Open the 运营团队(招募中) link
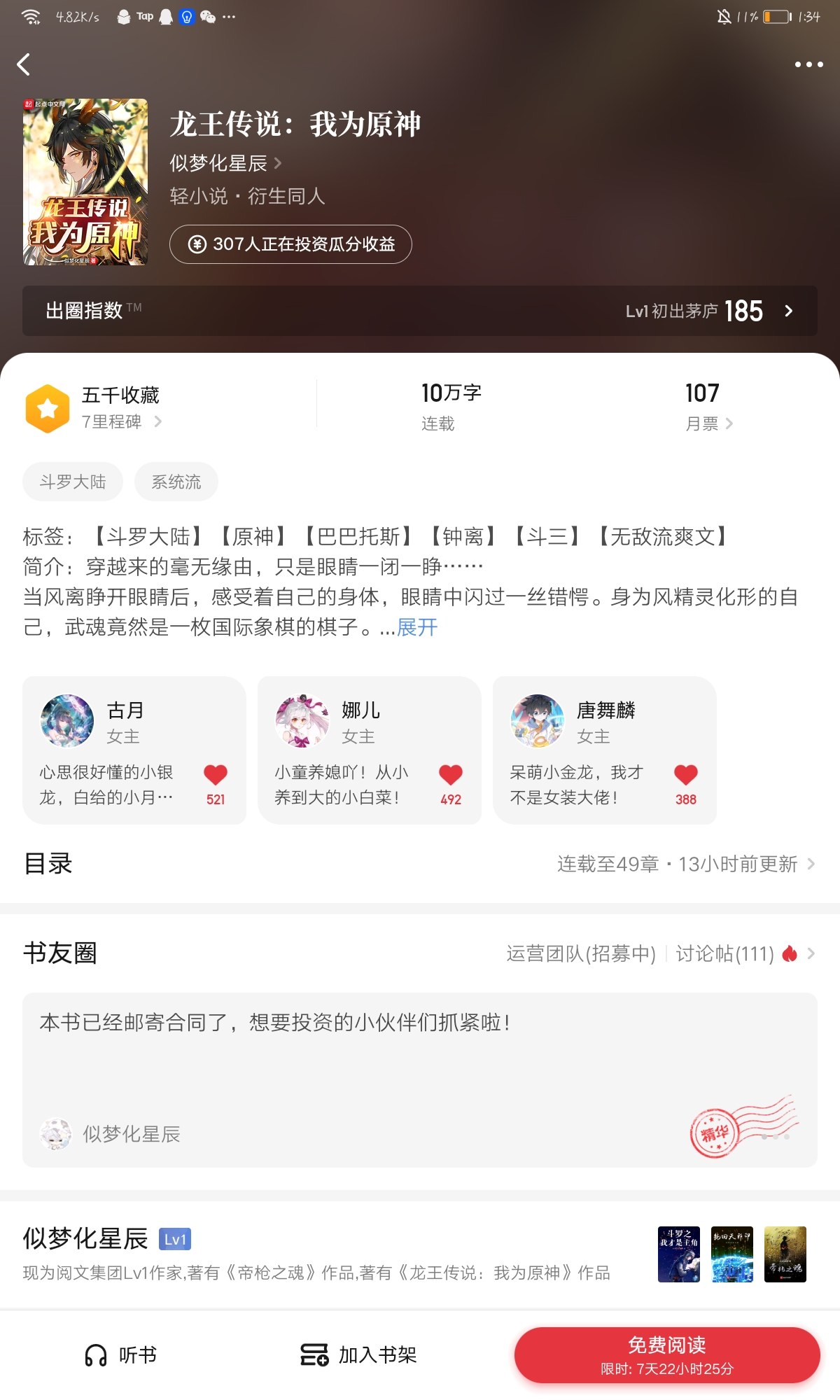Viewport: 840px width, 1400px height. click(x=580, y=953)
